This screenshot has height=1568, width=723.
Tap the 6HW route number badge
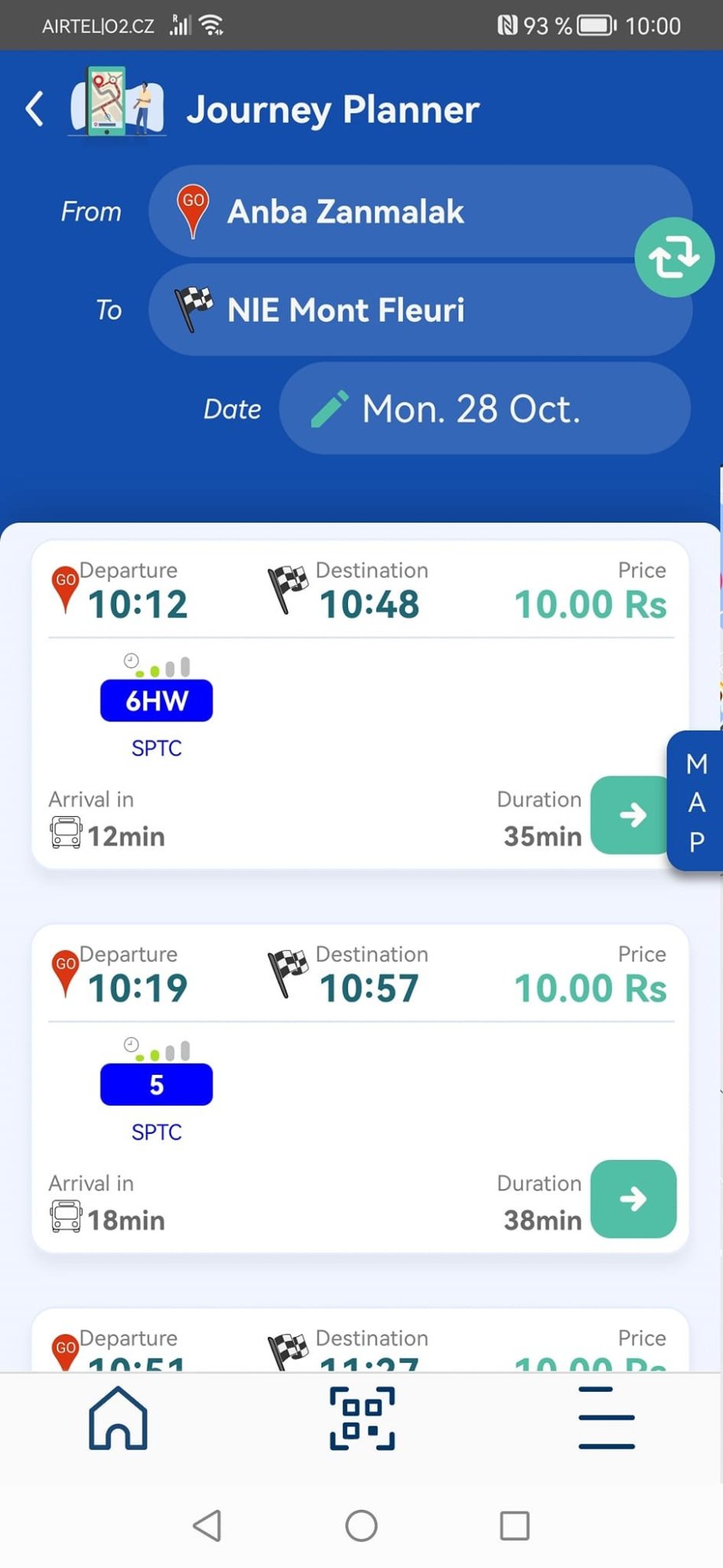(156, 699)
